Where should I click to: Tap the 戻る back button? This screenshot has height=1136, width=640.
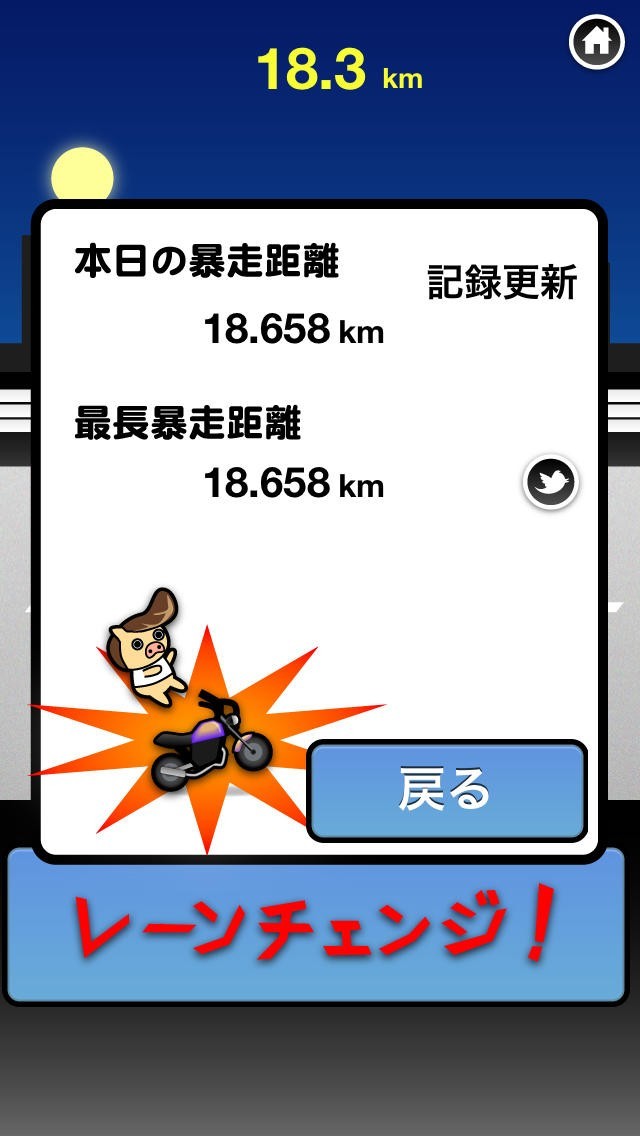pos(446,790)
